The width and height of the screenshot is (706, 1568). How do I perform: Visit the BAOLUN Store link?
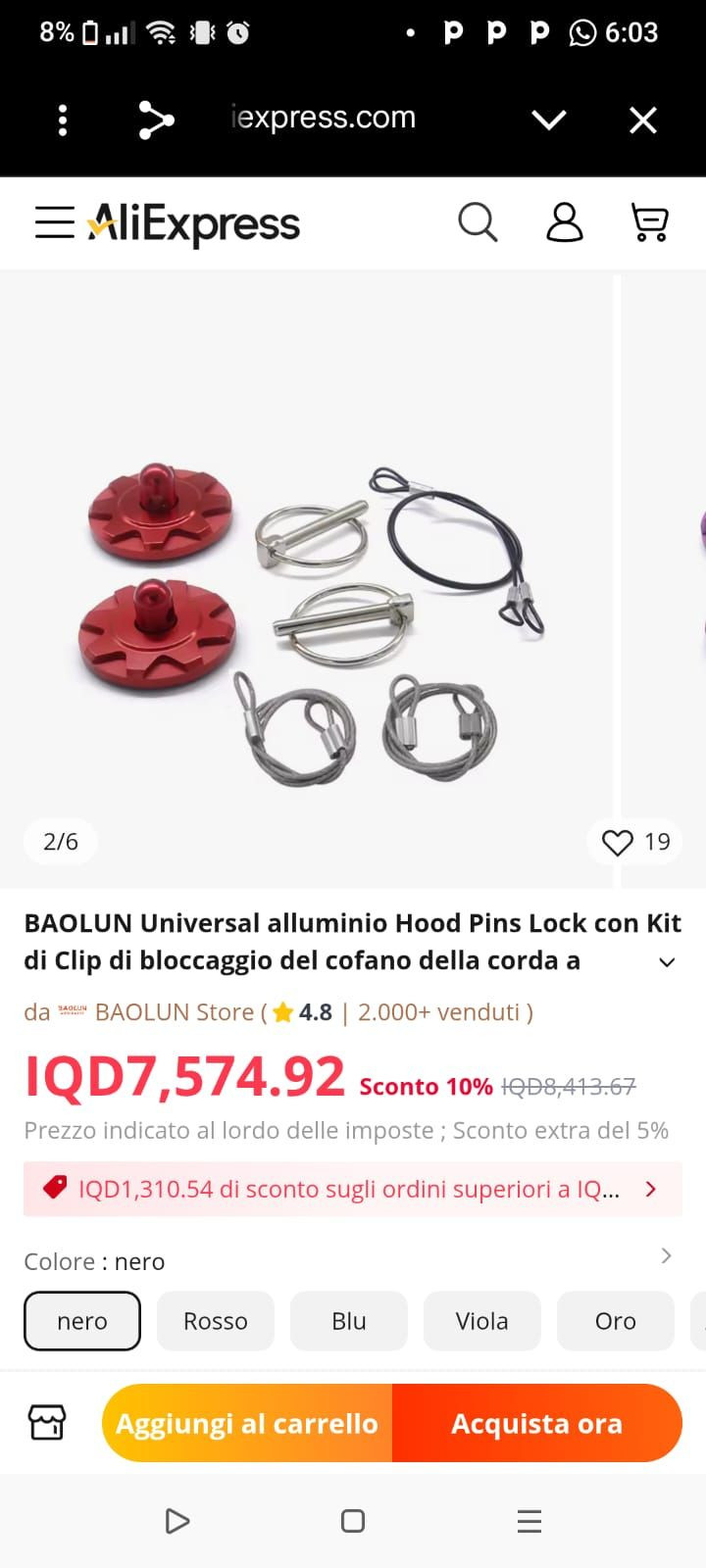pyautogui.click(x=174, y=1012)
